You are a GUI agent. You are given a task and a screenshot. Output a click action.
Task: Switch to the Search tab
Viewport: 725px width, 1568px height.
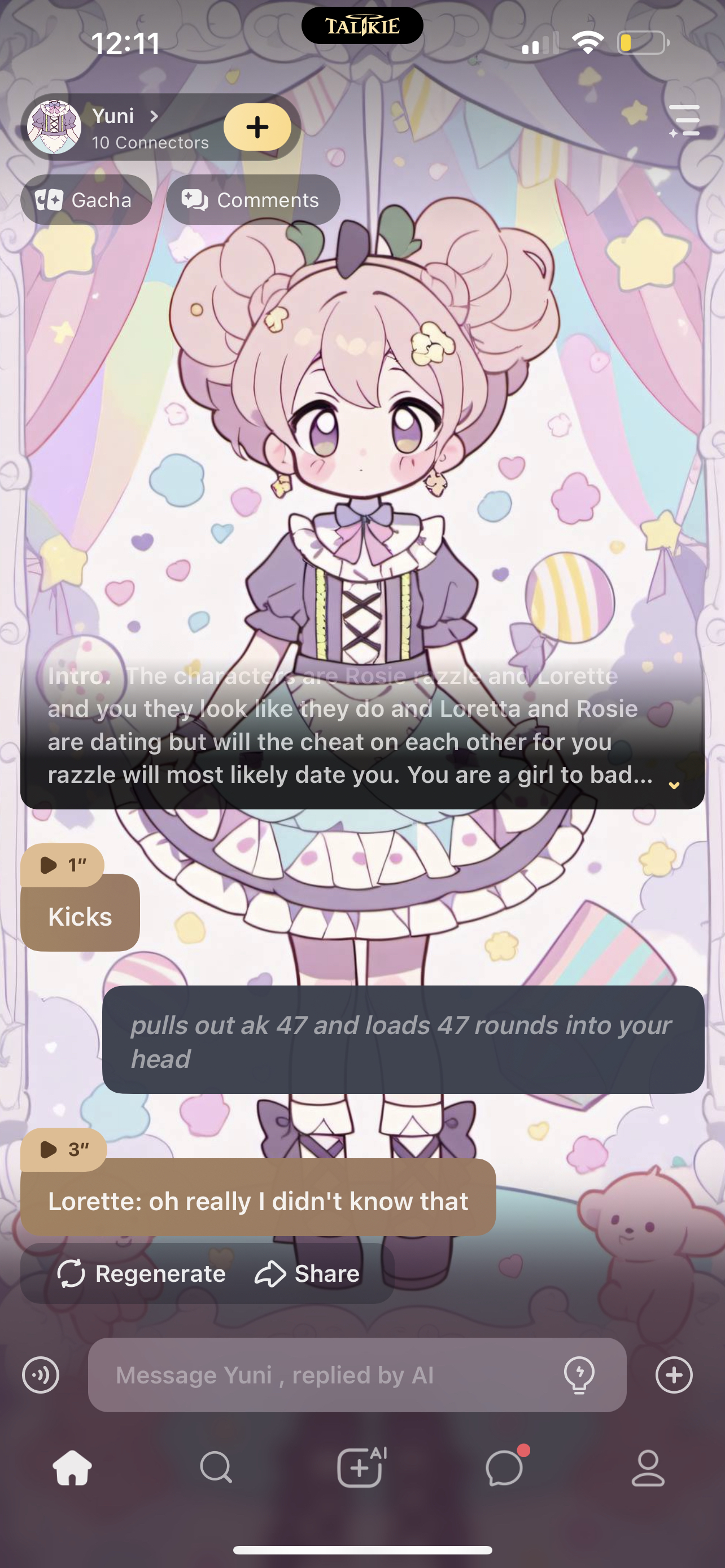click(216, 1468)
